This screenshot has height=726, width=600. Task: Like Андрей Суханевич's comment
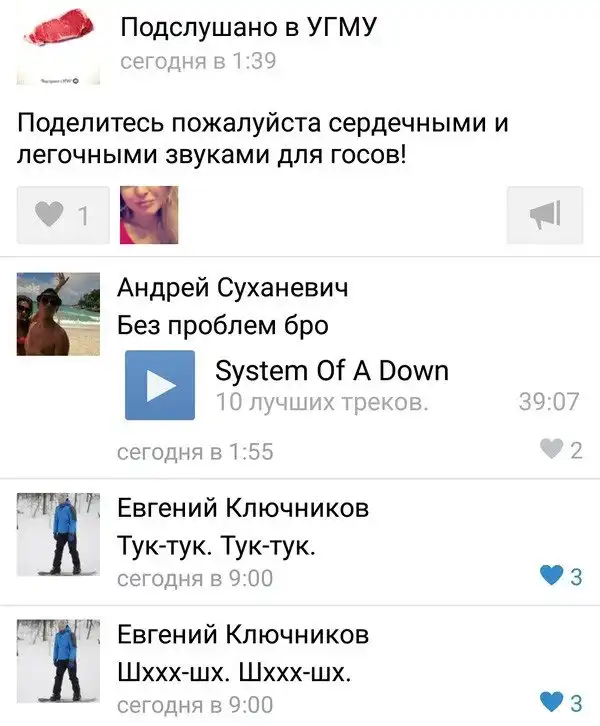click(562, 451)
